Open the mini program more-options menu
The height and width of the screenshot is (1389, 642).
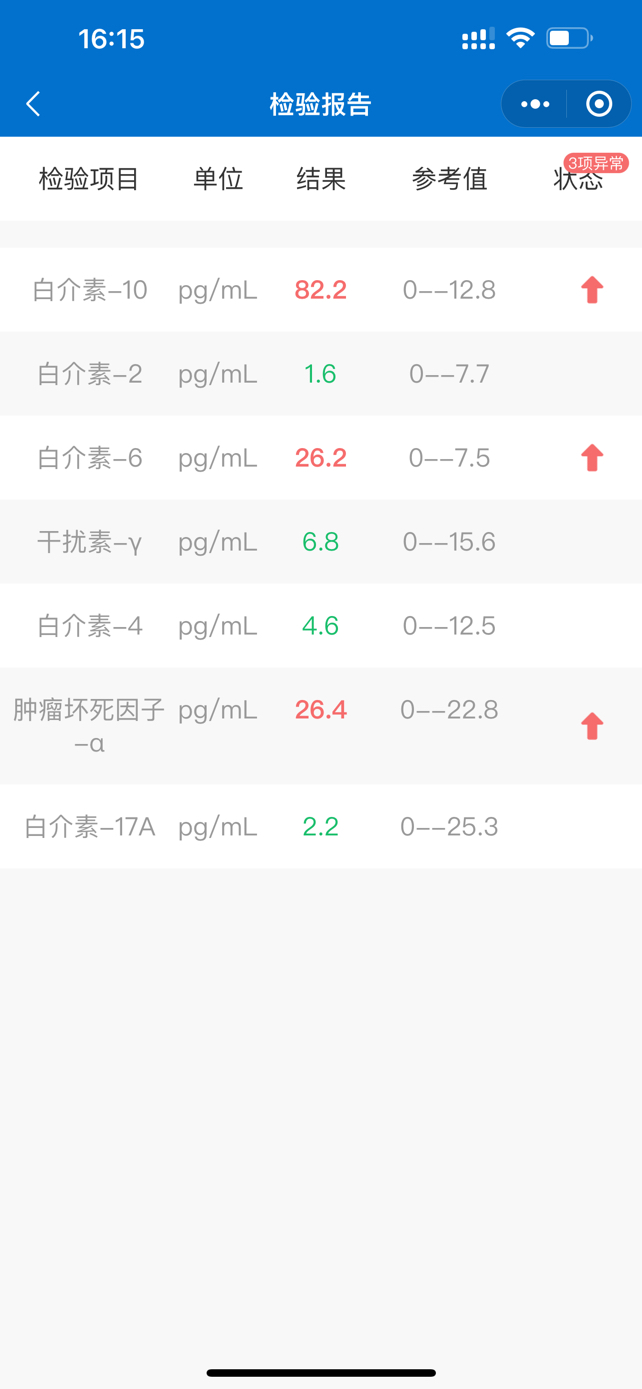coord(535,104)
